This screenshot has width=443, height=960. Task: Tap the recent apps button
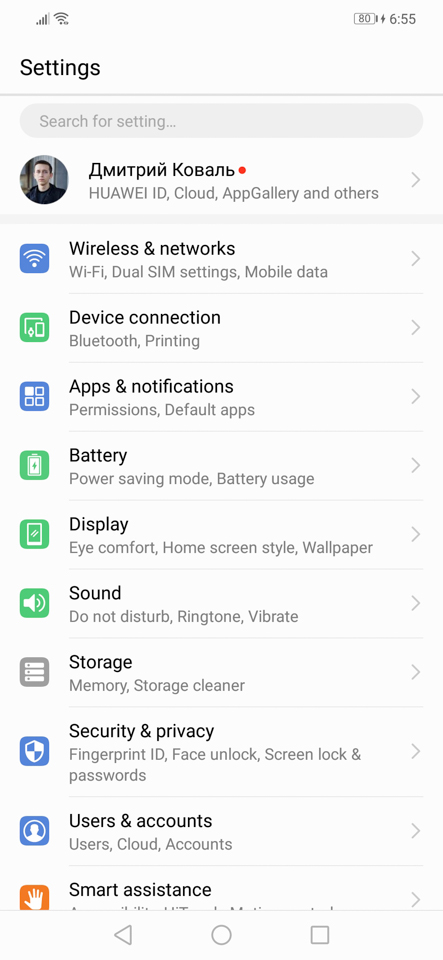point(320,934)
